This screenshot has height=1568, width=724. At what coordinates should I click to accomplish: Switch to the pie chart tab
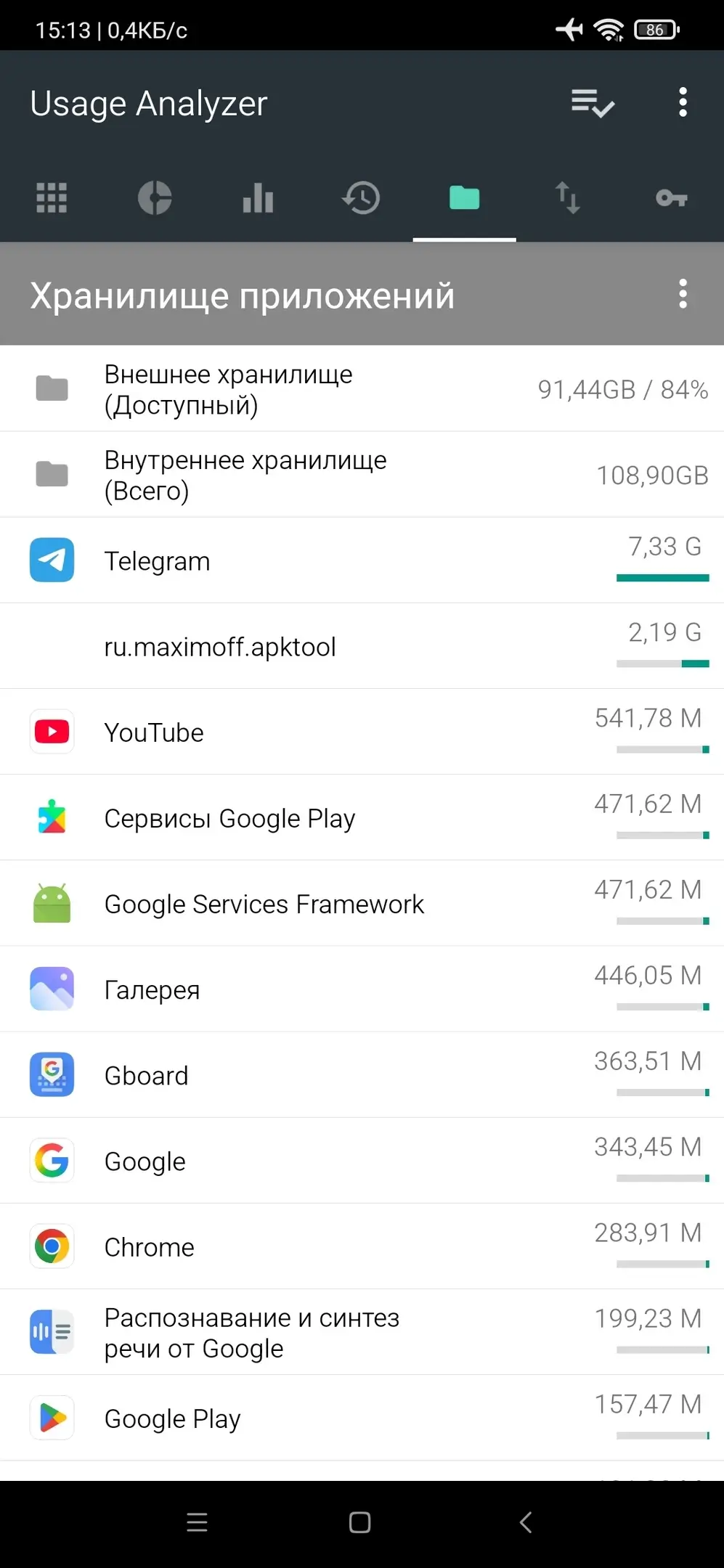[155, 197]
